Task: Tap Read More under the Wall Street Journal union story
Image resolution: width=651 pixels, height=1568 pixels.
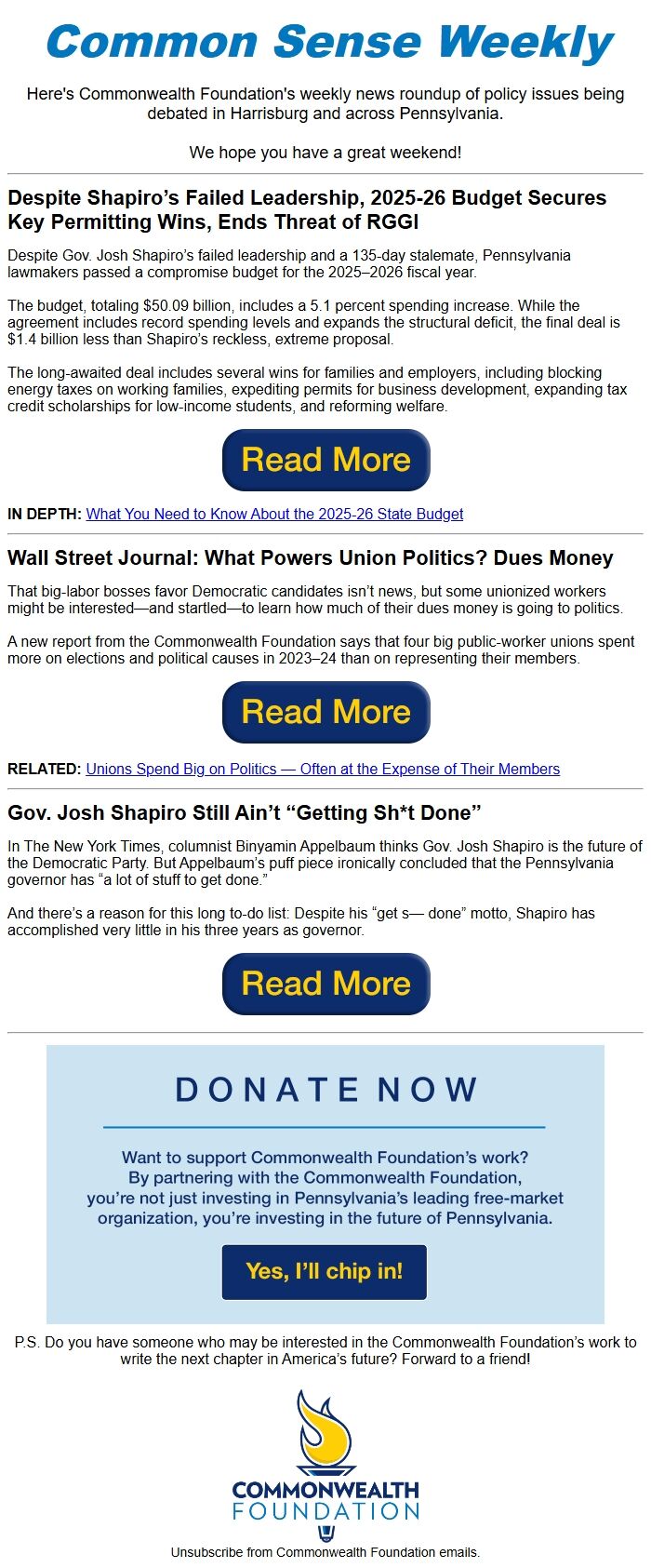Action: click(325, 712)
